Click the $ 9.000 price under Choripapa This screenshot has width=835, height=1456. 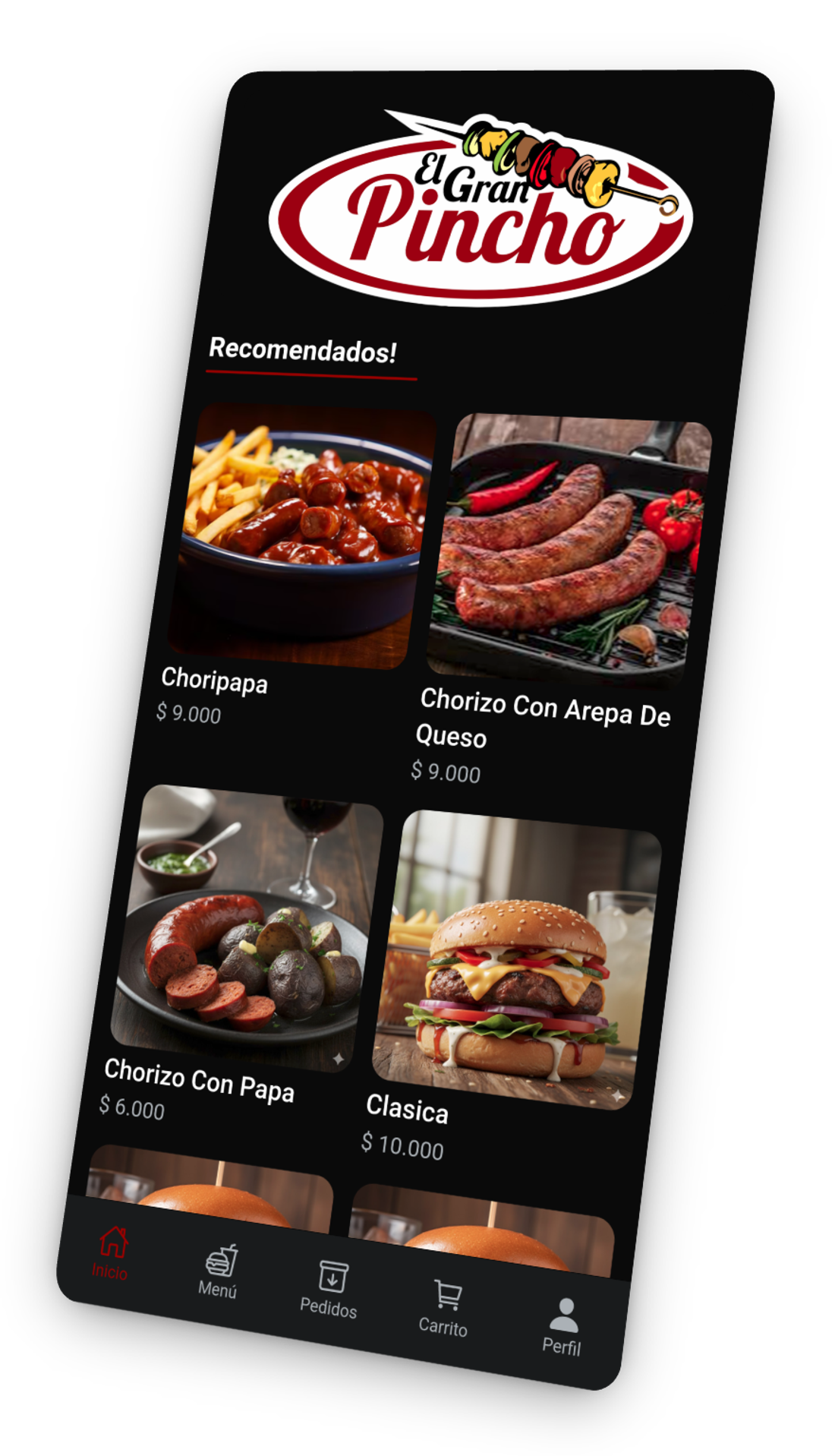(x=187, y=714)
